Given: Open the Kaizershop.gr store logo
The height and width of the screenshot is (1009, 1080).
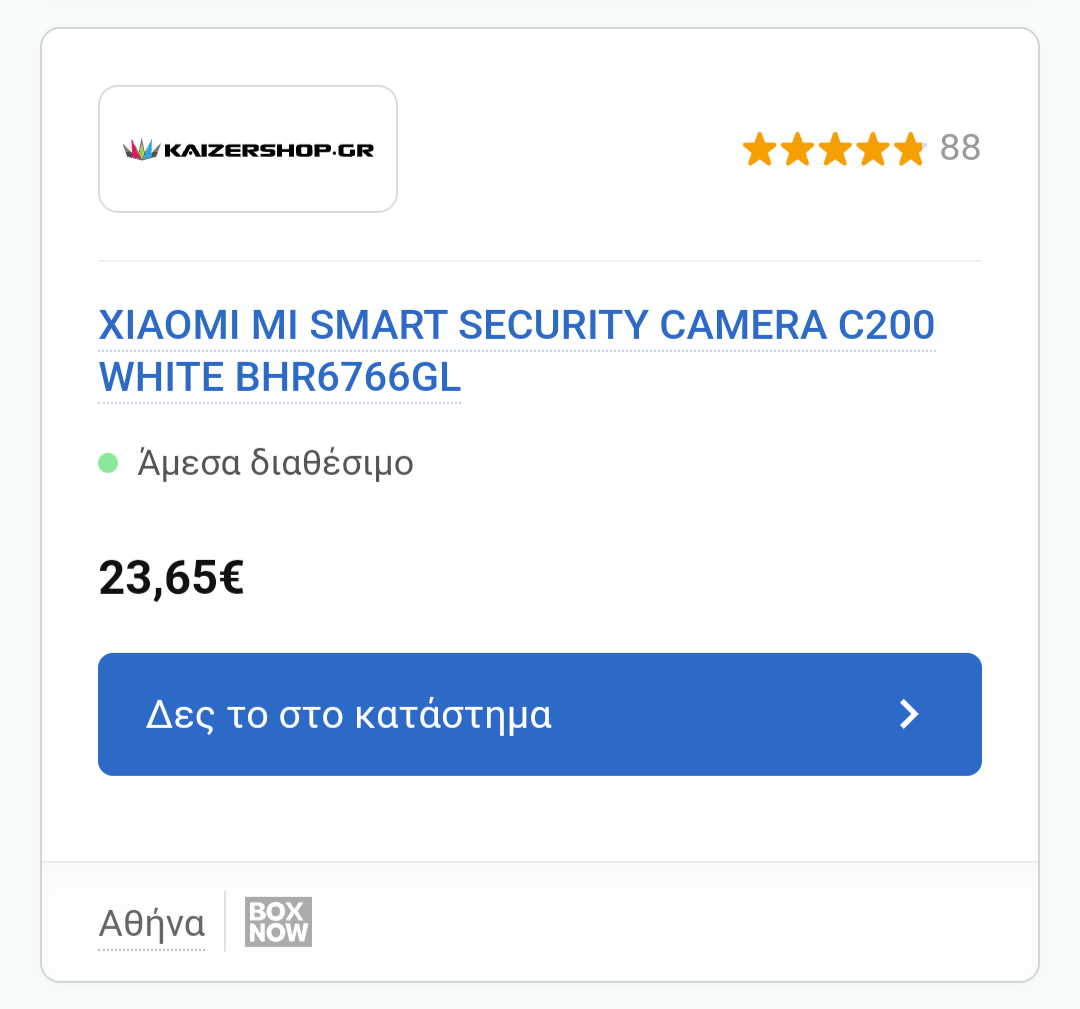Looking at the screenshot, I should pos(248,149).
